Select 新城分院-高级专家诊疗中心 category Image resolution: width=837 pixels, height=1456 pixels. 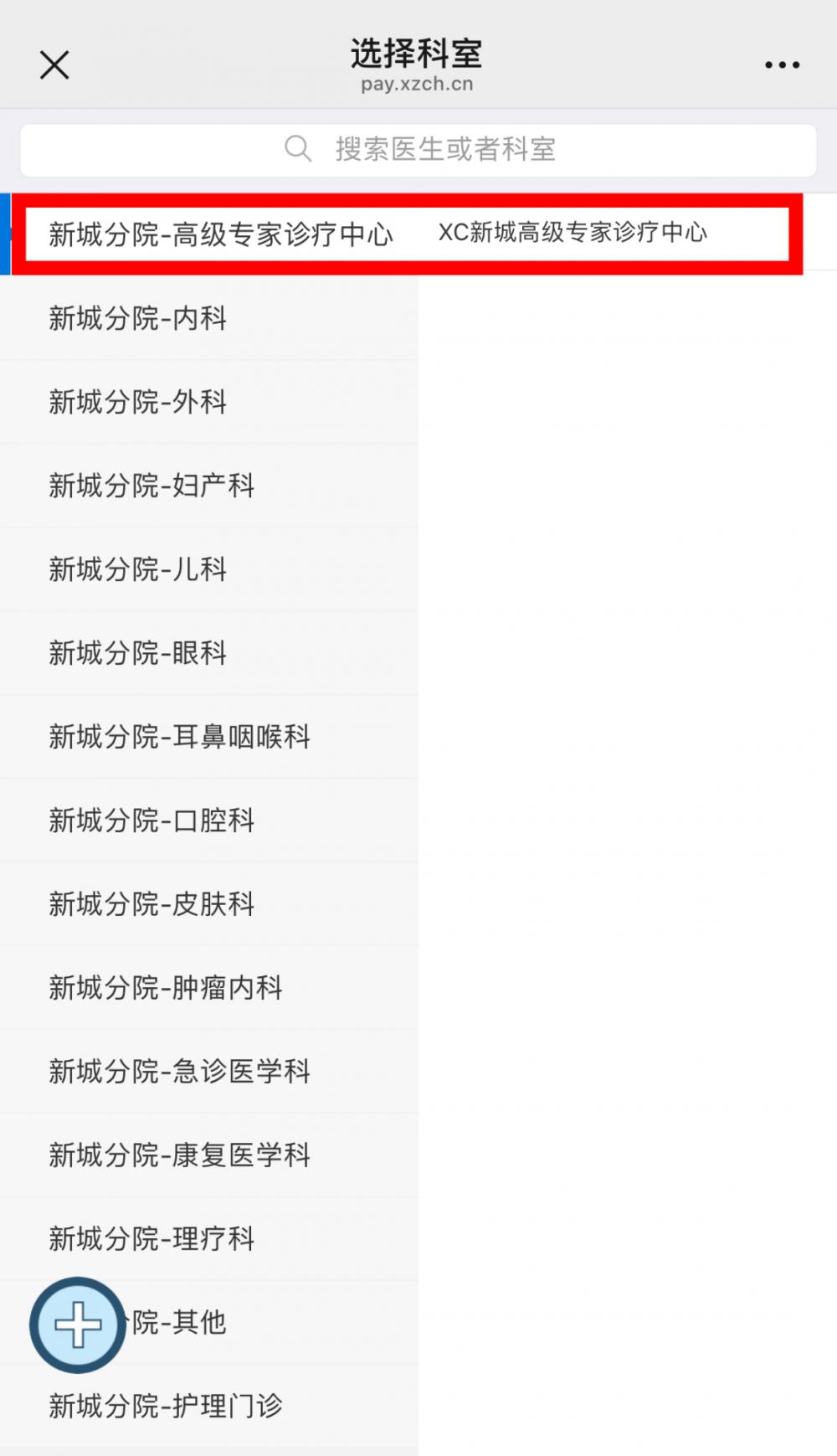click(x=209, y=234)
